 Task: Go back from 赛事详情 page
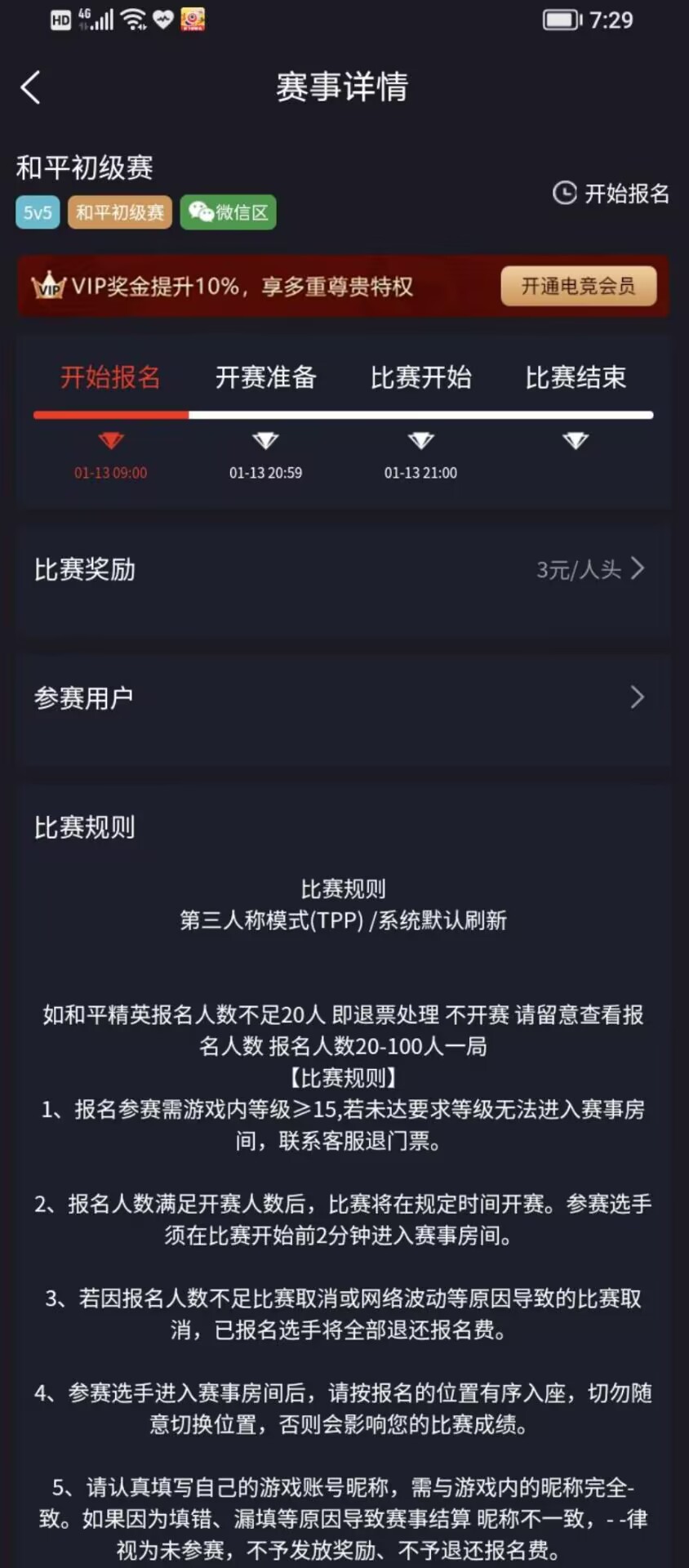[31, 87]
